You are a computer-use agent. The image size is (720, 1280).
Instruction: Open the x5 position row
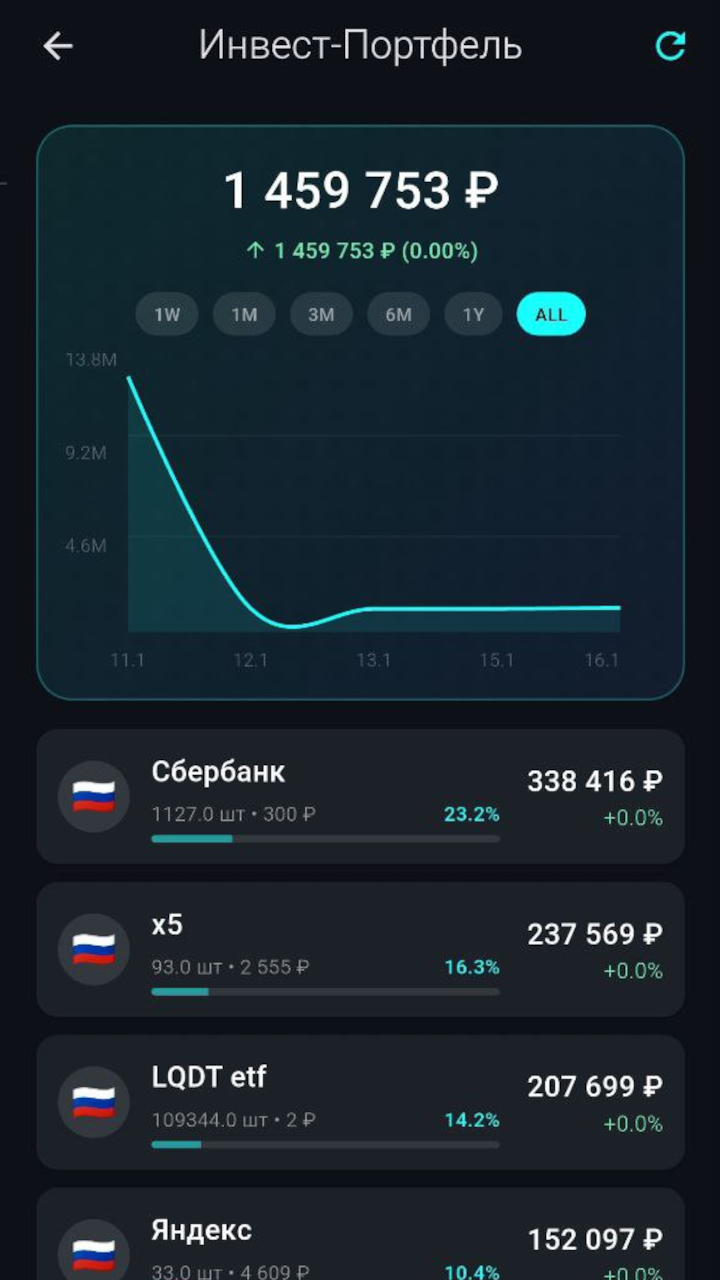[360, 949]
